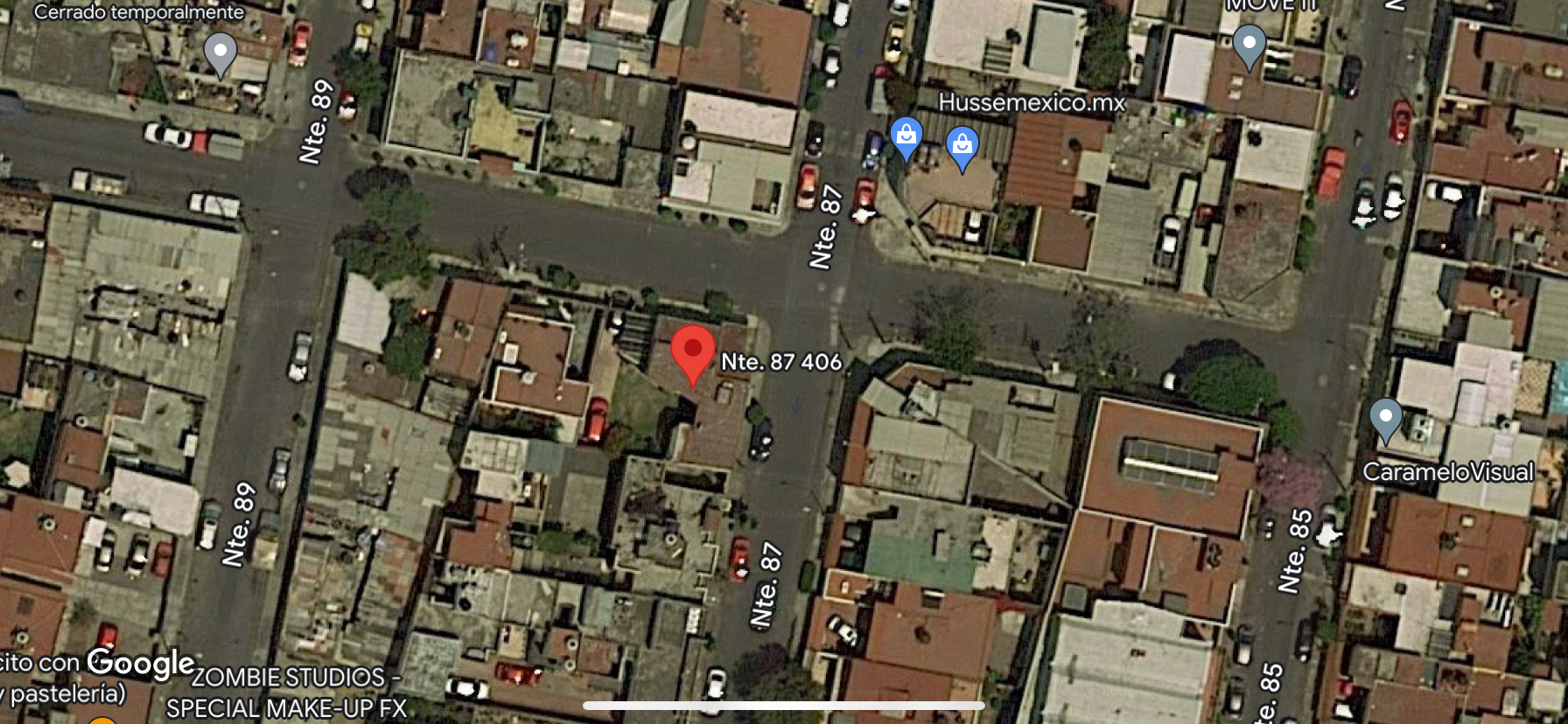The width and height of the screenshot is (1568, 724).
Task: Open the Cerrado temporalmente place marker
Action: click(220, 55)
